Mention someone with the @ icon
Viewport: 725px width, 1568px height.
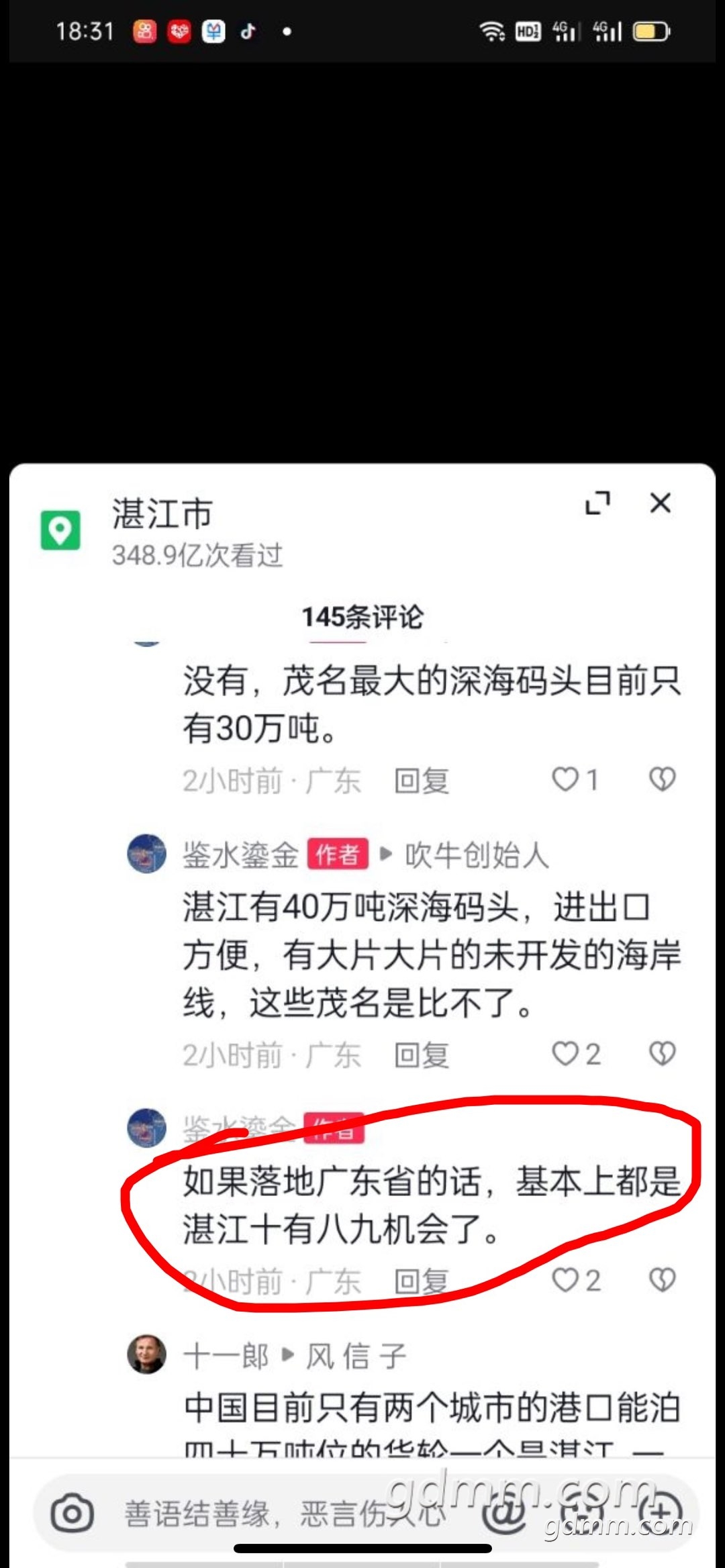pyautogui.click(x=504, y=1513)
